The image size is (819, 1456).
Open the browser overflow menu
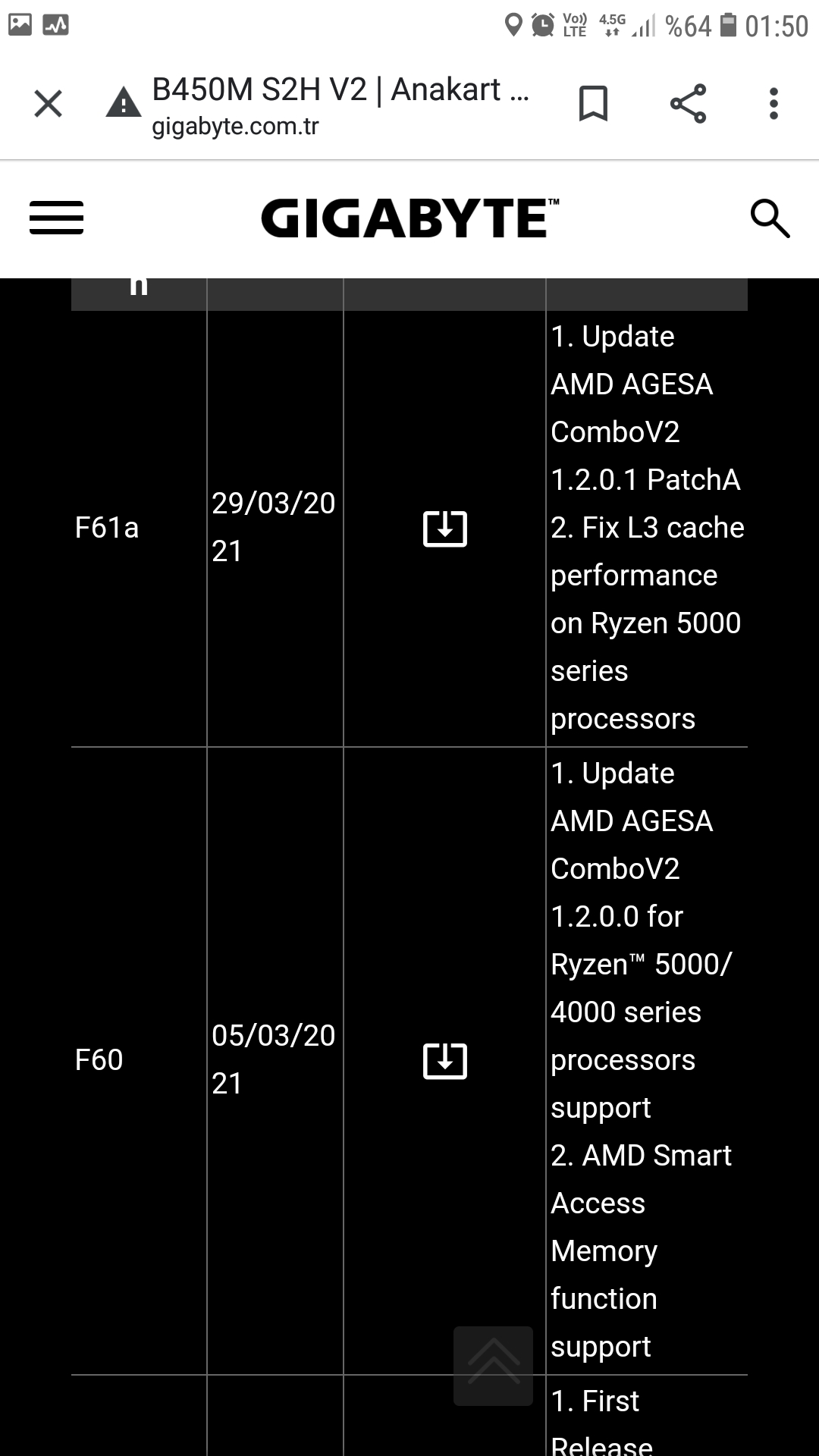click(773, 104)
